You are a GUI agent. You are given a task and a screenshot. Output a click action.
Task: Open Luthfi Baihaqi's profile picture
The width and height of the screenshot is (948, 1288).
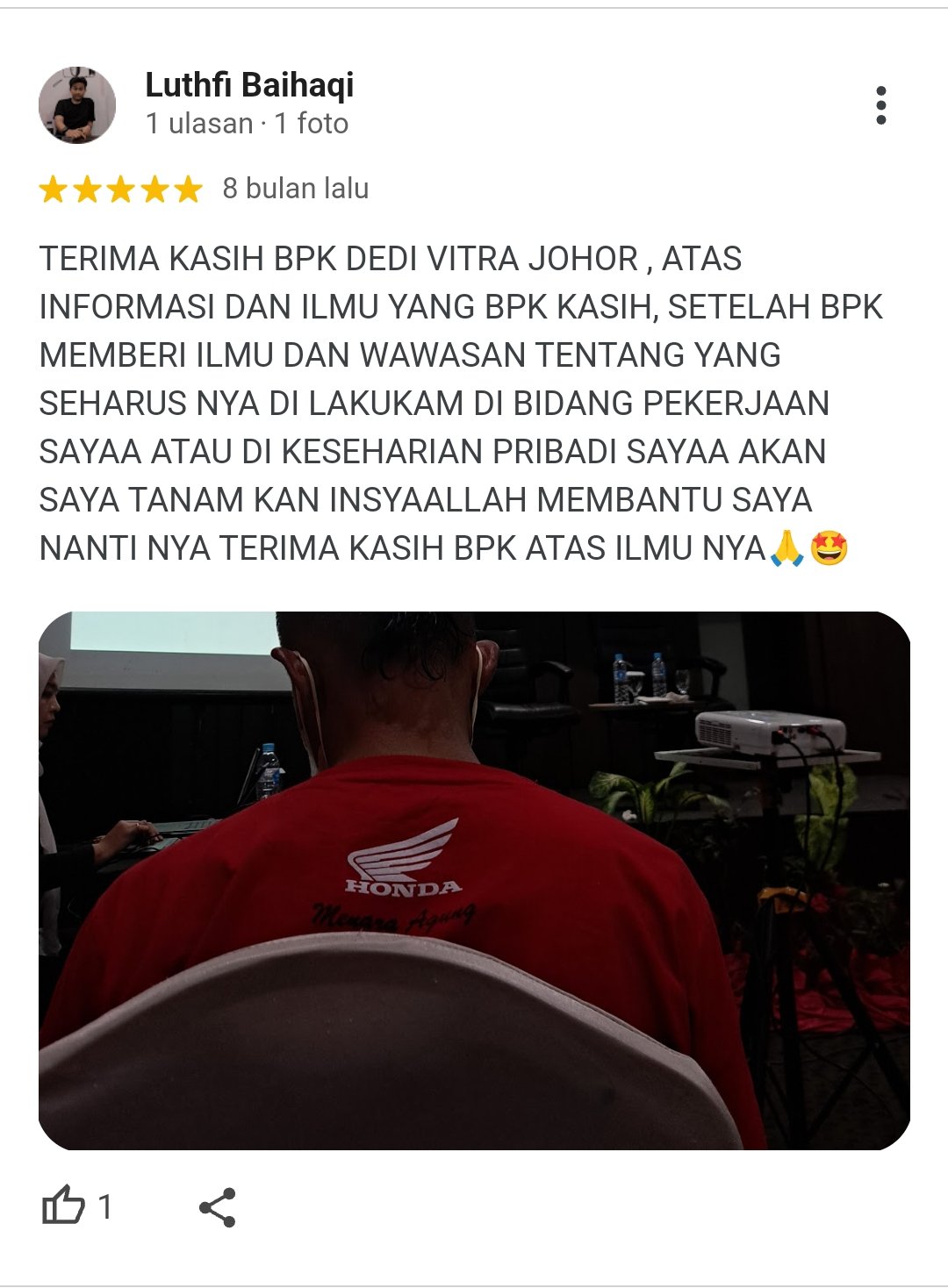[x=77, y=105]
